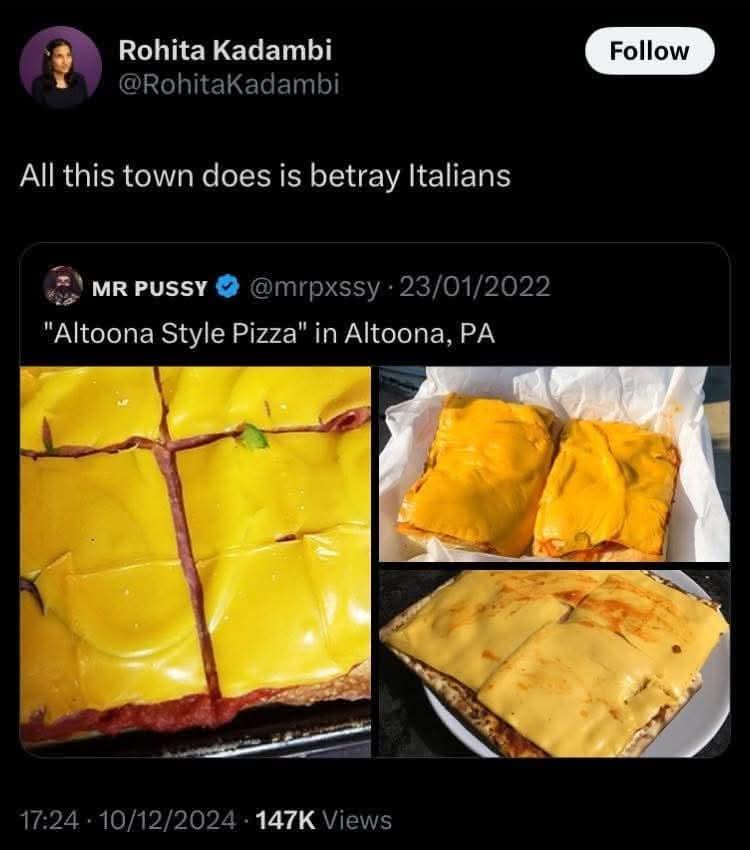
Task: Tap the quoted author's small avatar
Action: pos(62,287)
